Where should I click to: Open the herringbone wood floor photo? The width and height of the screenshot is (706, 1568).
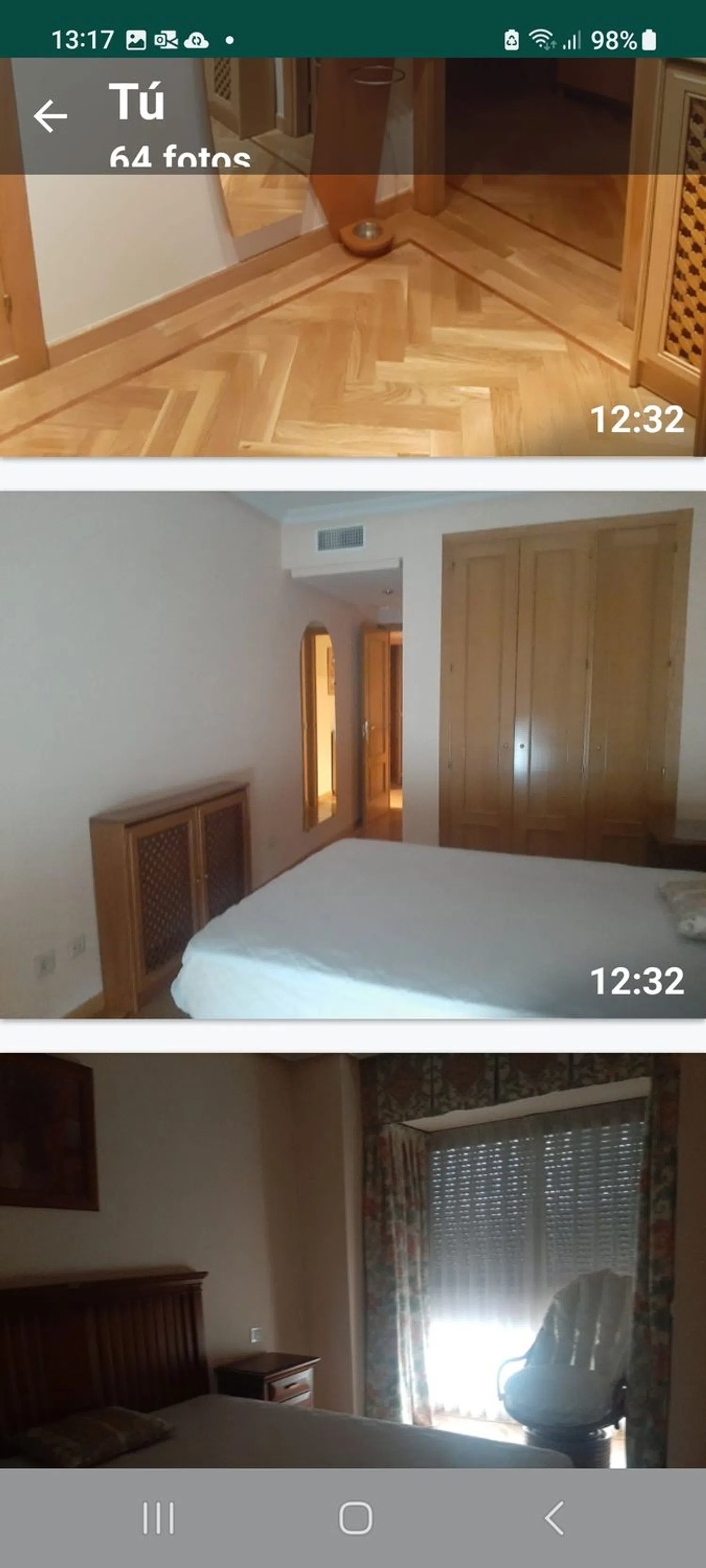[x=353, y=317]
